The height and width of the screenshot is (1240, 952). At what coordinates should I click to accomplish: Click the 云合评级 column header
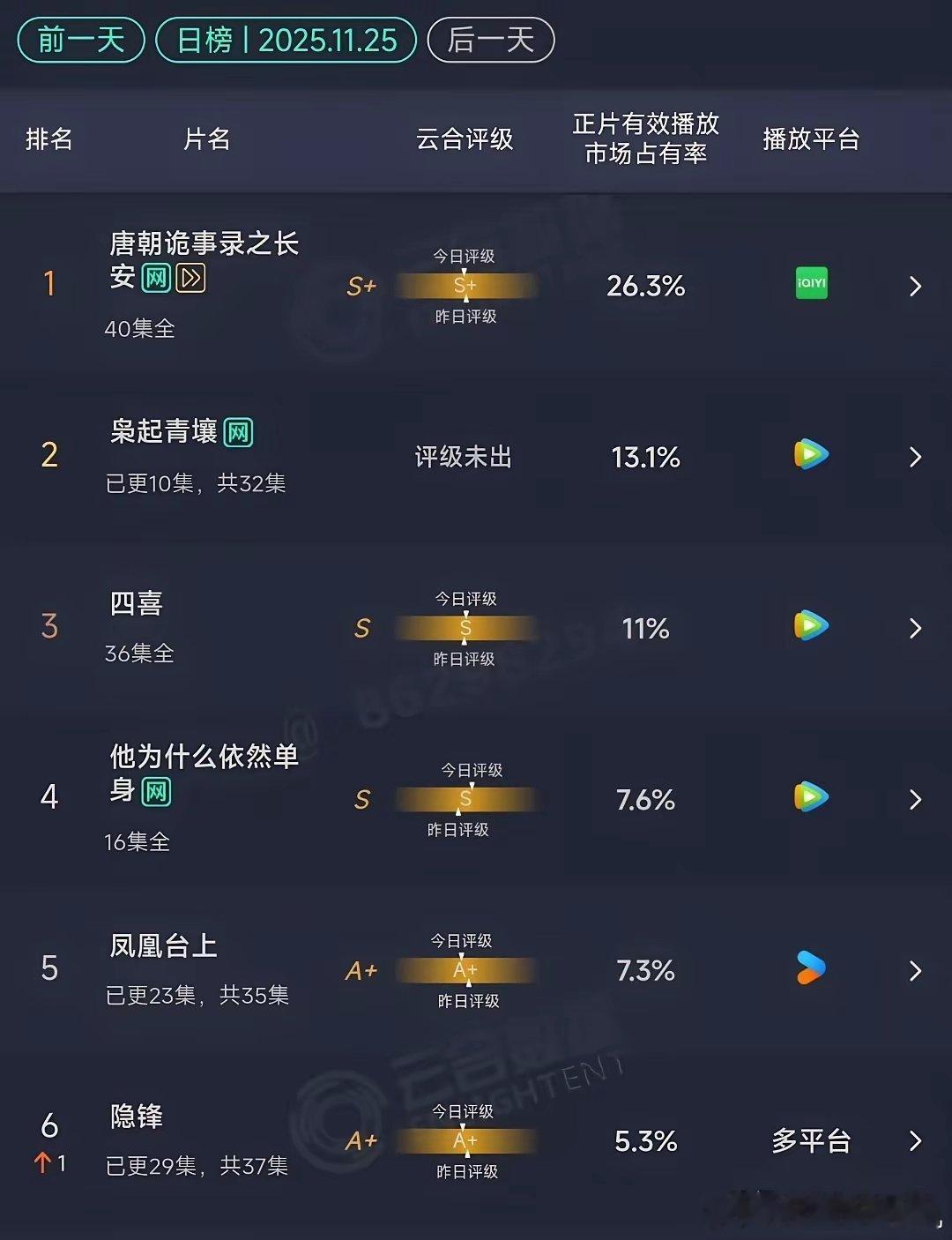pos(465,139)
